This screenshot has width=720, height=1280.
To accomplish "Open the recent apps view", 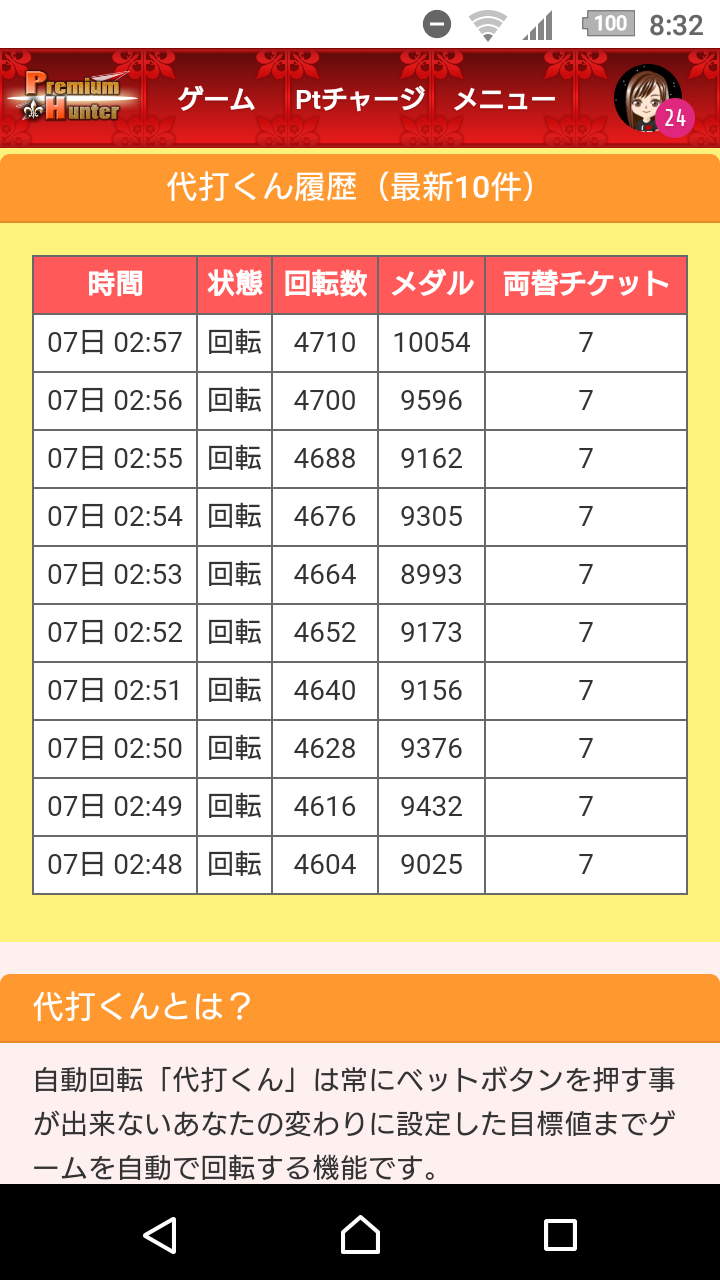I will [560, 1234].
